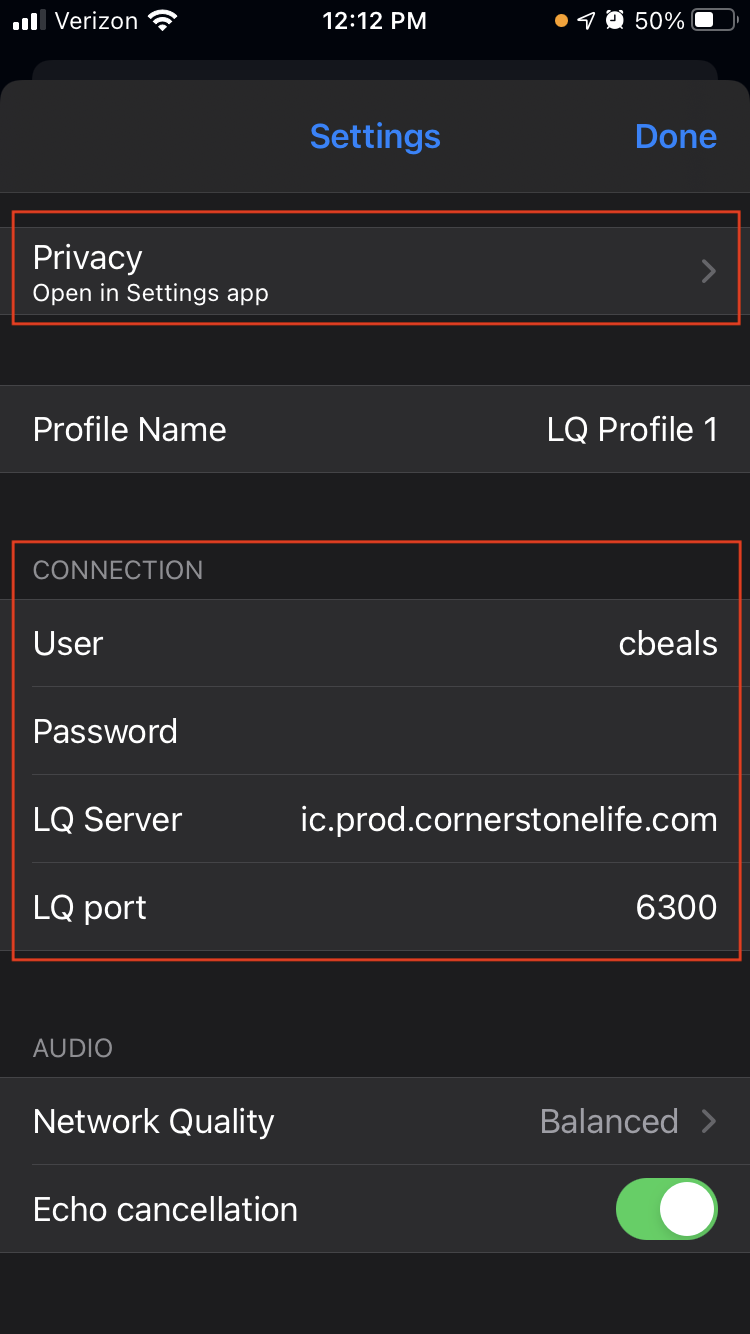The height and width of the screenshot is (1334, 750).
Task: Disable Echo cancellation switch
Action: click(666, 1209)
